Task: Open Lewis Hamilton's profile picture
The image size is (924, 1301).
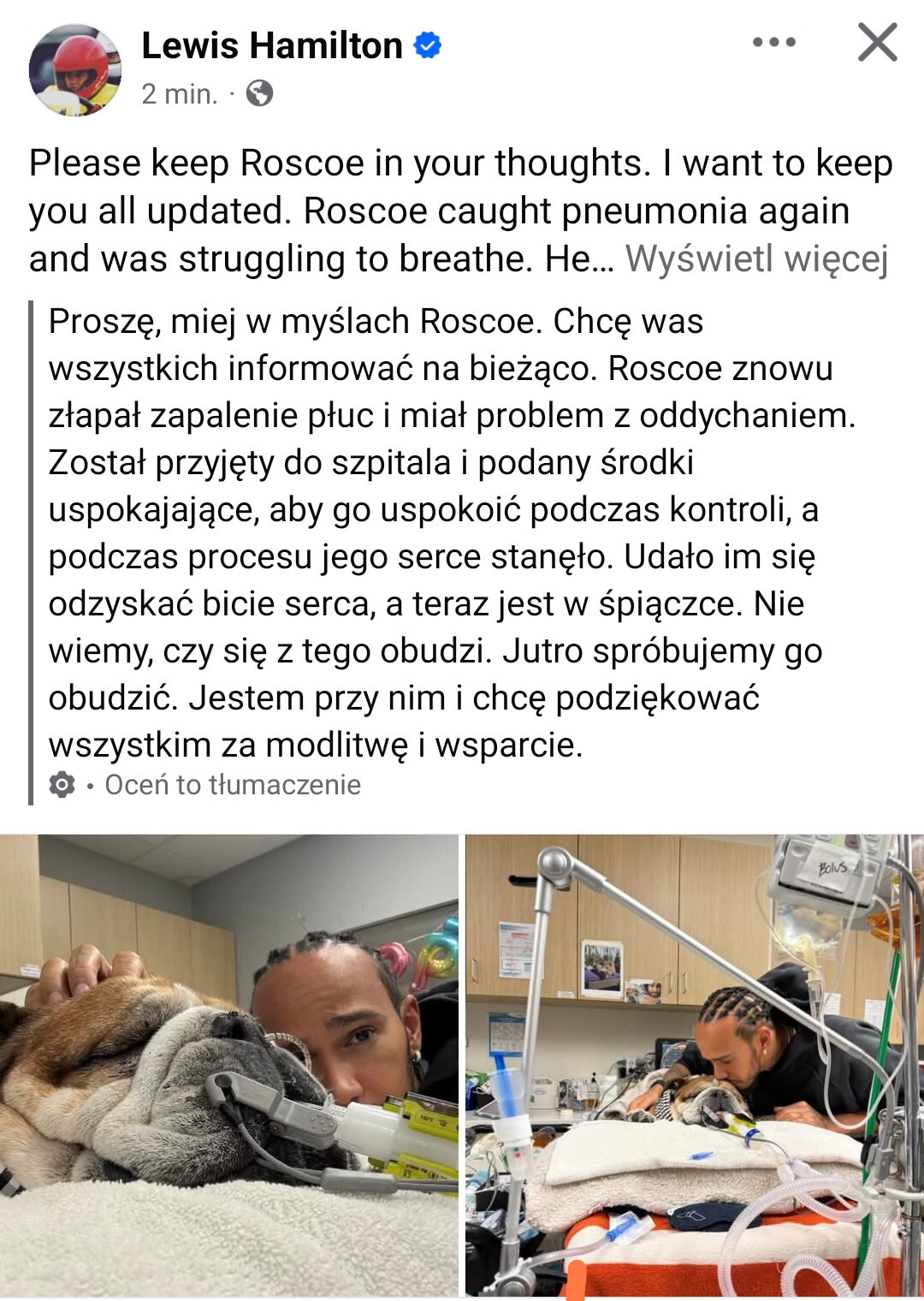Action: (75, 70)
